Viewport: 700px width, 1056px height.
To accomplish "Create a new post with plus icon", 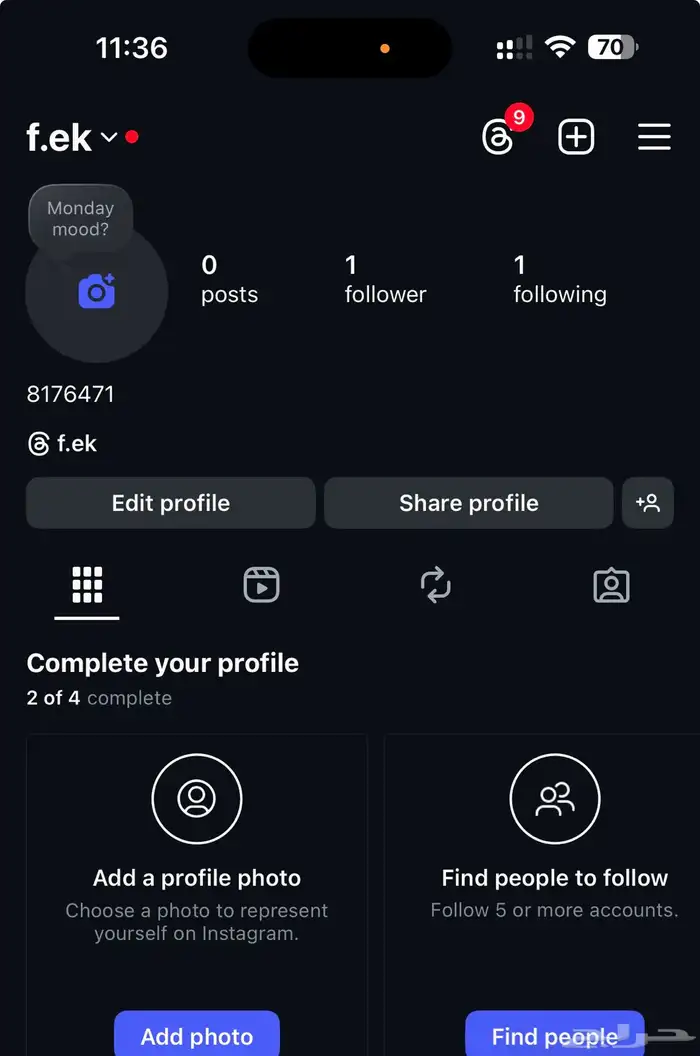I will click(576, 138).
